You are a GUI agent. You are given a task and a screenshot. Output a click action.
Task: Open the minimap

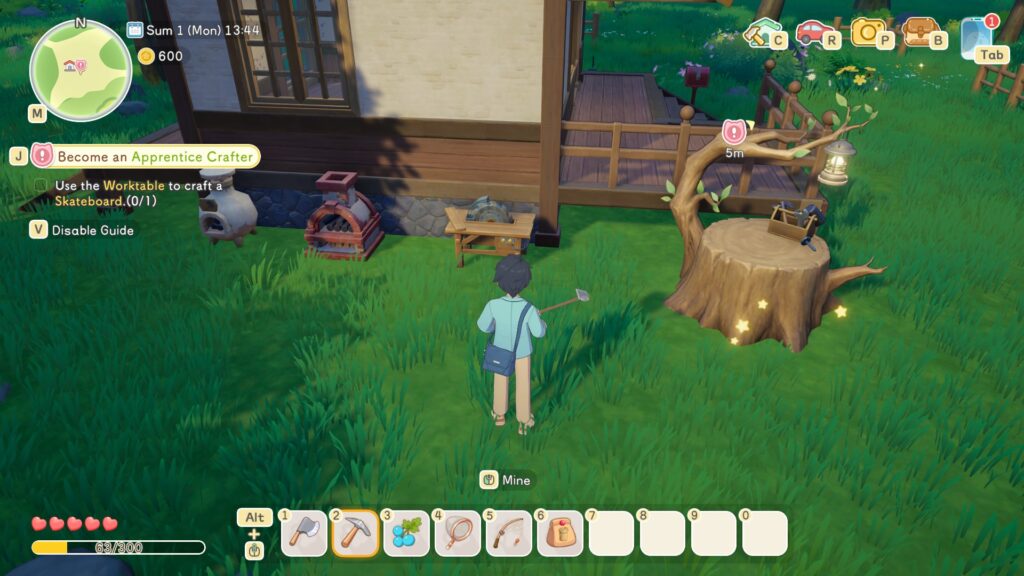(80, 68)
